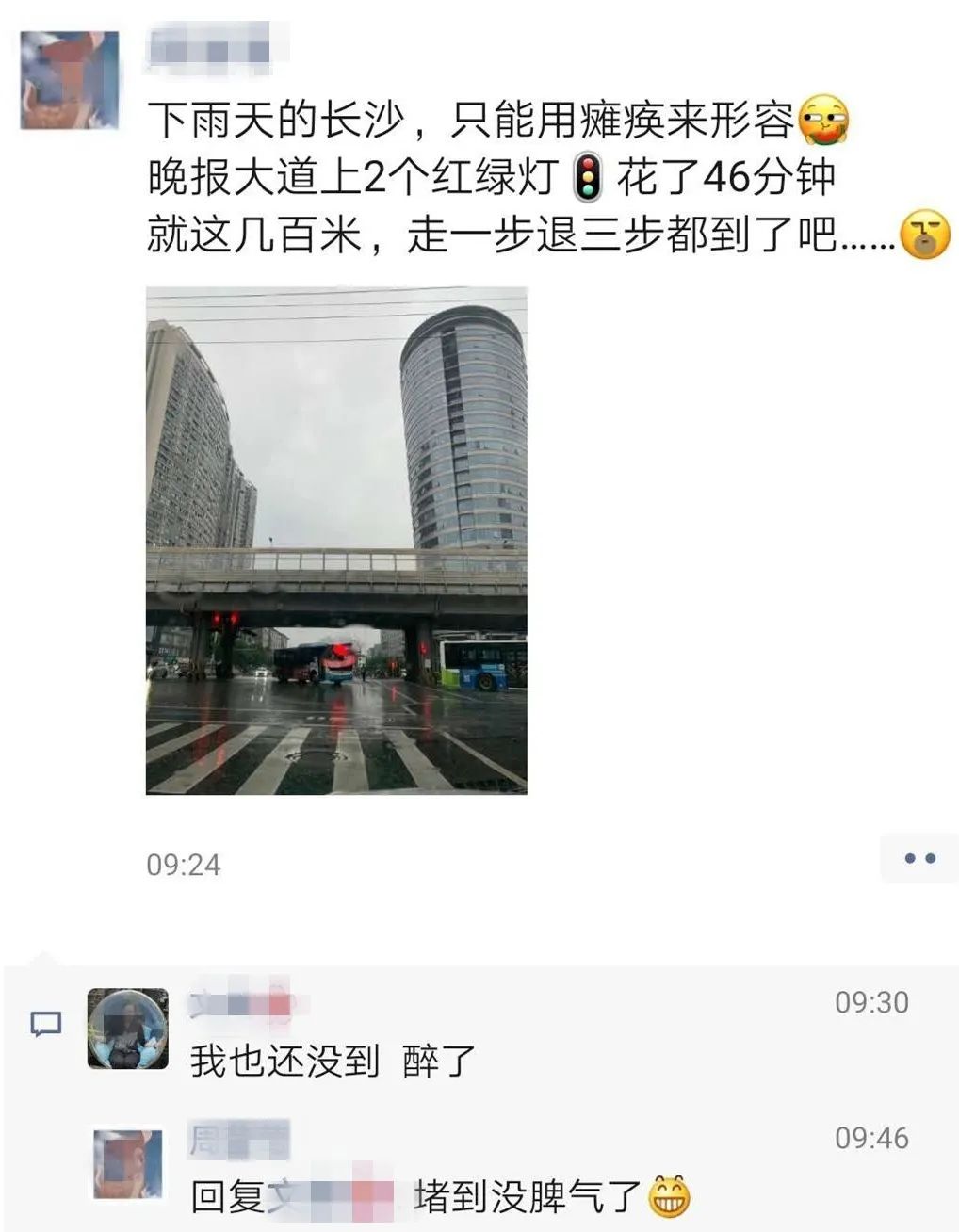View the avatar of the 09:46 commenter
This screenshot has width=959, height=1232.
[128, 1164]
